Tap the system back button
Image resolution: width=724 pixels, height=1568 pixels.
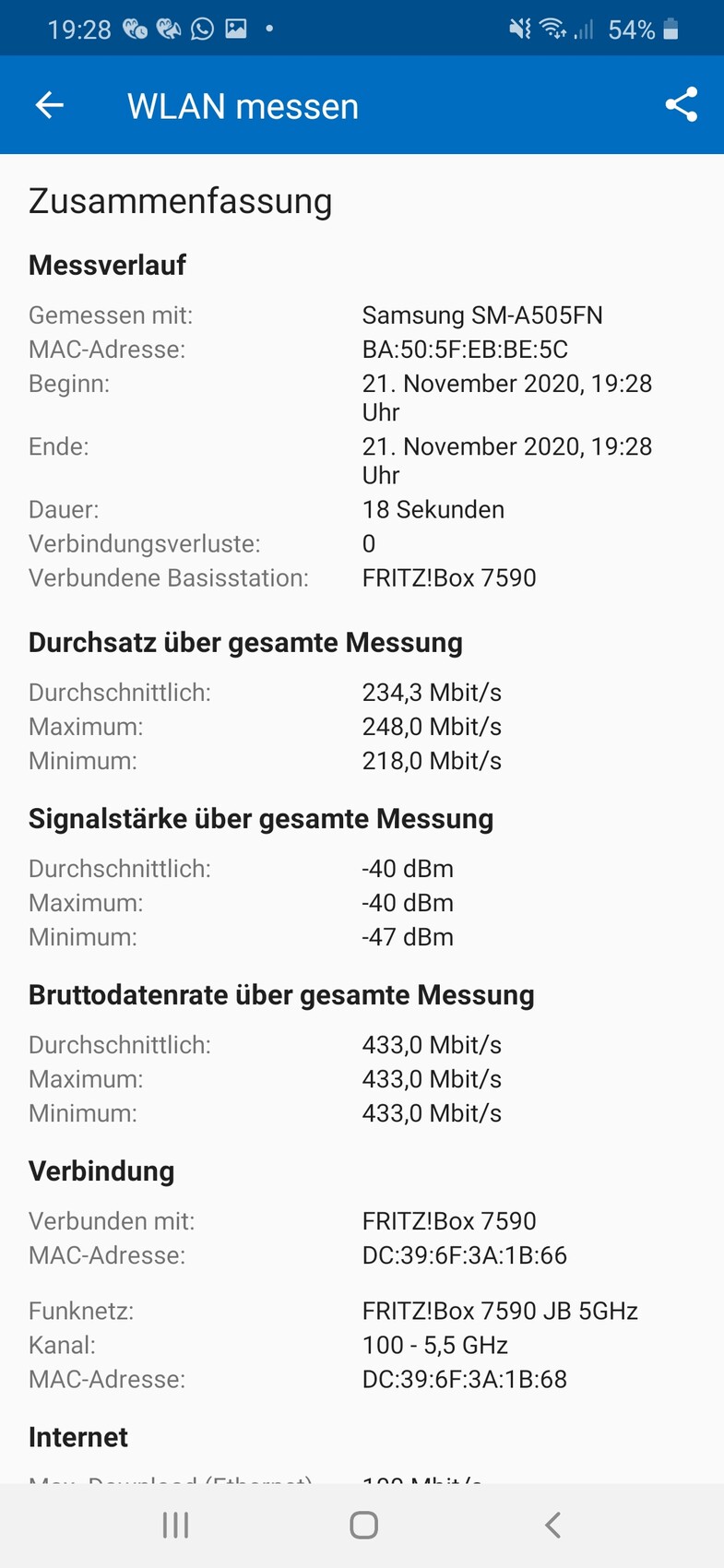coord(552,1525)
